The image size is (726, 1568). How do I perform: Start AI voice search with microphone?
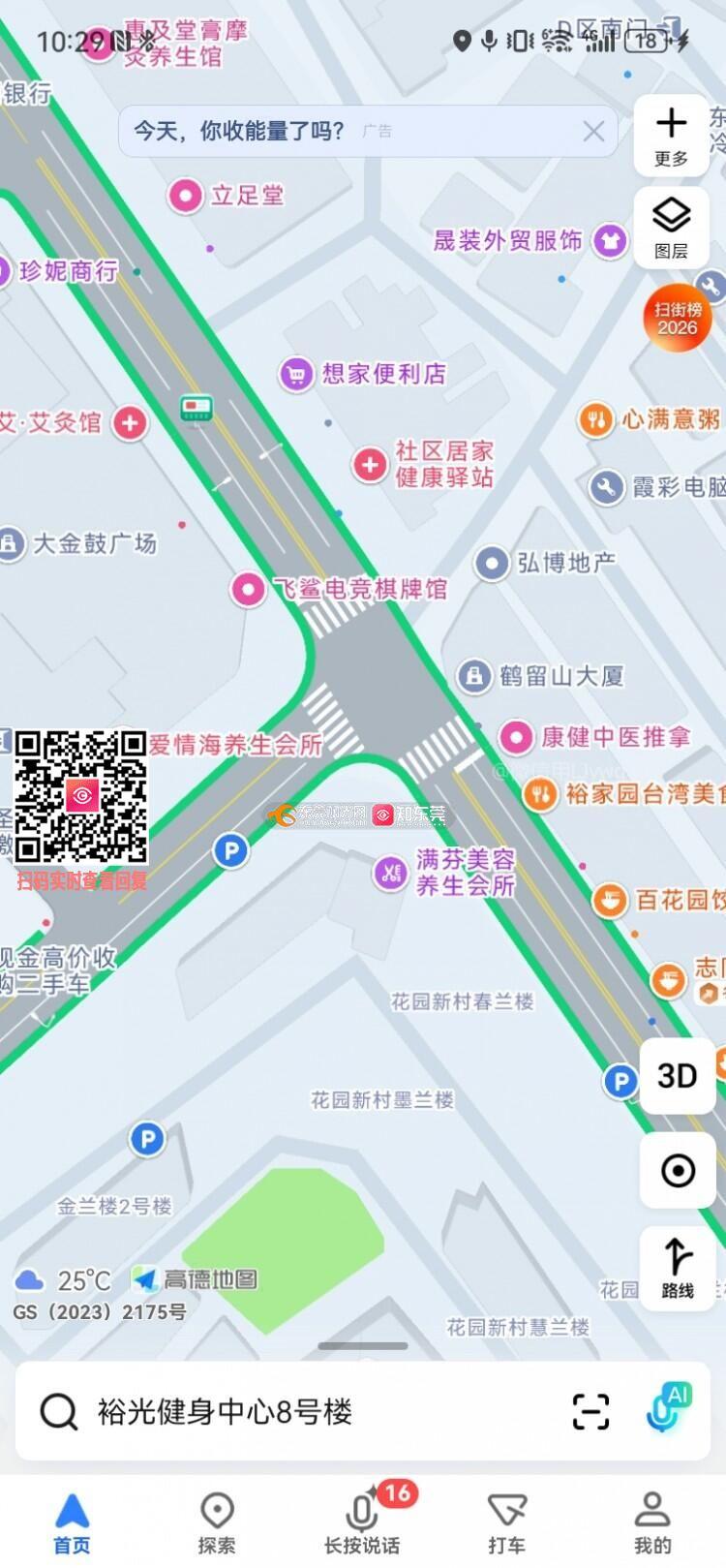click(666, 1410)
